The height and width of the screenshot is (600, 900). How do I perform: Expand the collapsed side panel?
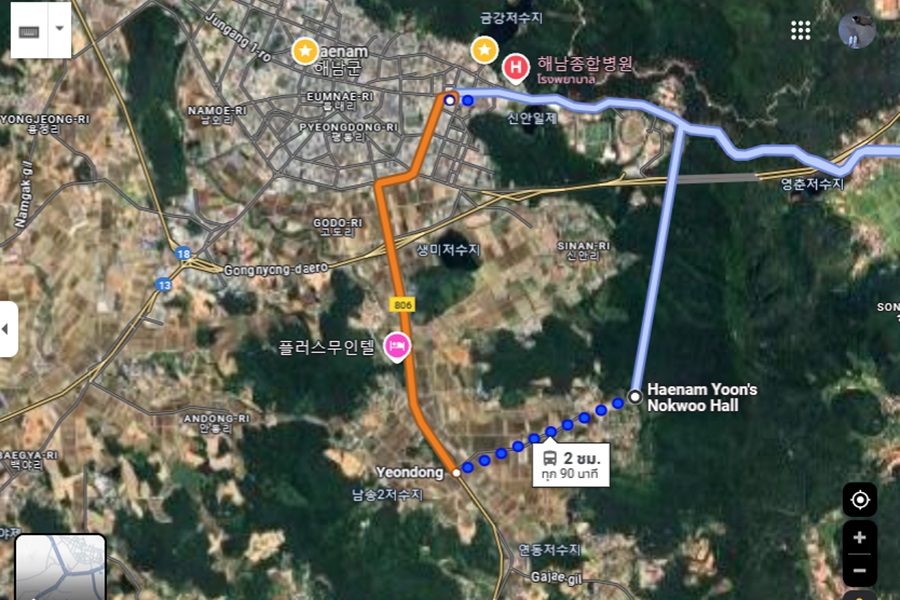[8, 329]
